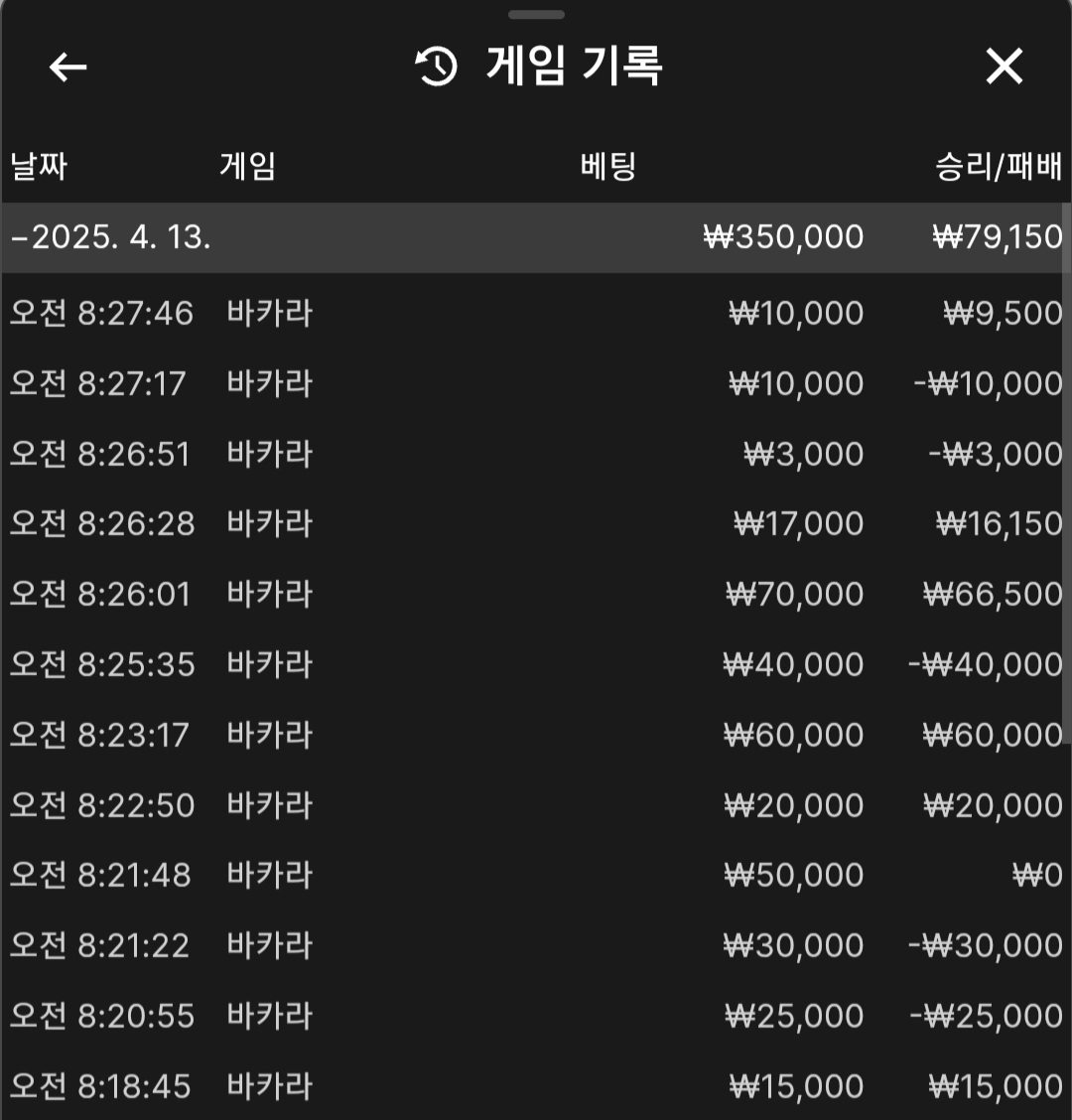Open the baccarat record at 8:27:17
The image size is (1072, 1120).
coord(536,384)
